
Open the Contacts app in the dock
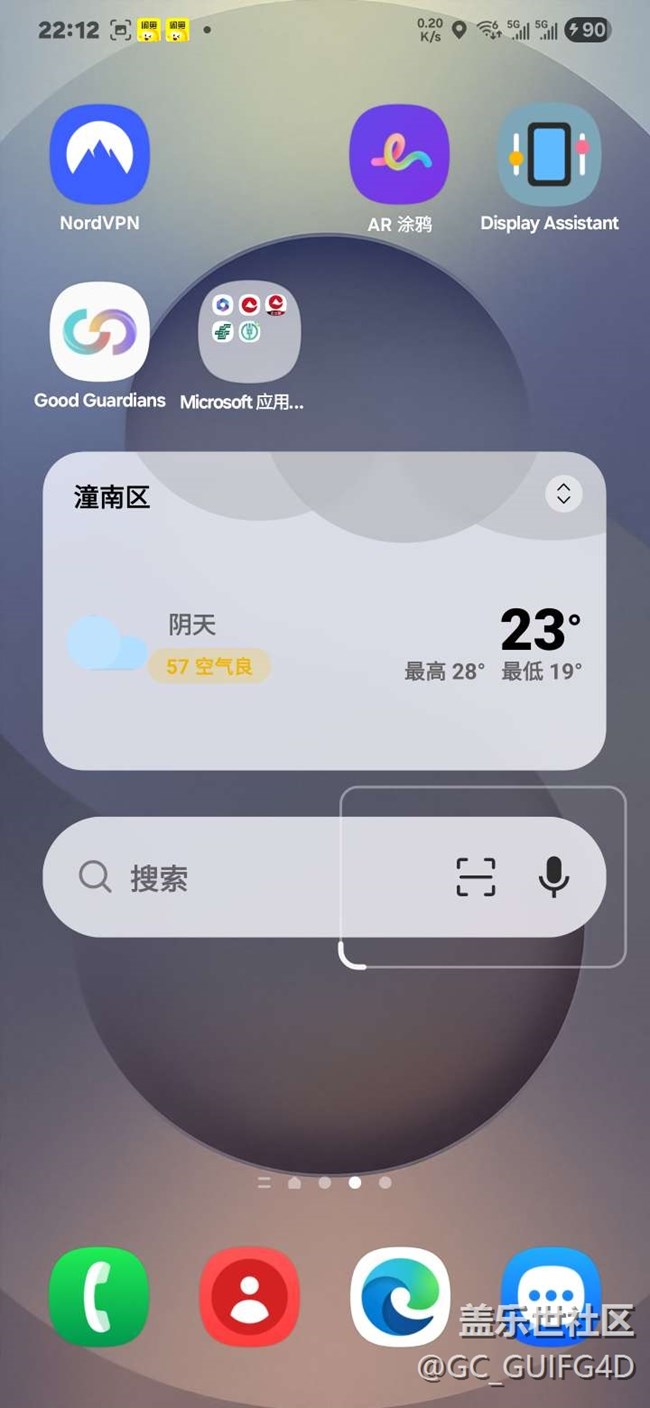click(x=249, y=1297)
